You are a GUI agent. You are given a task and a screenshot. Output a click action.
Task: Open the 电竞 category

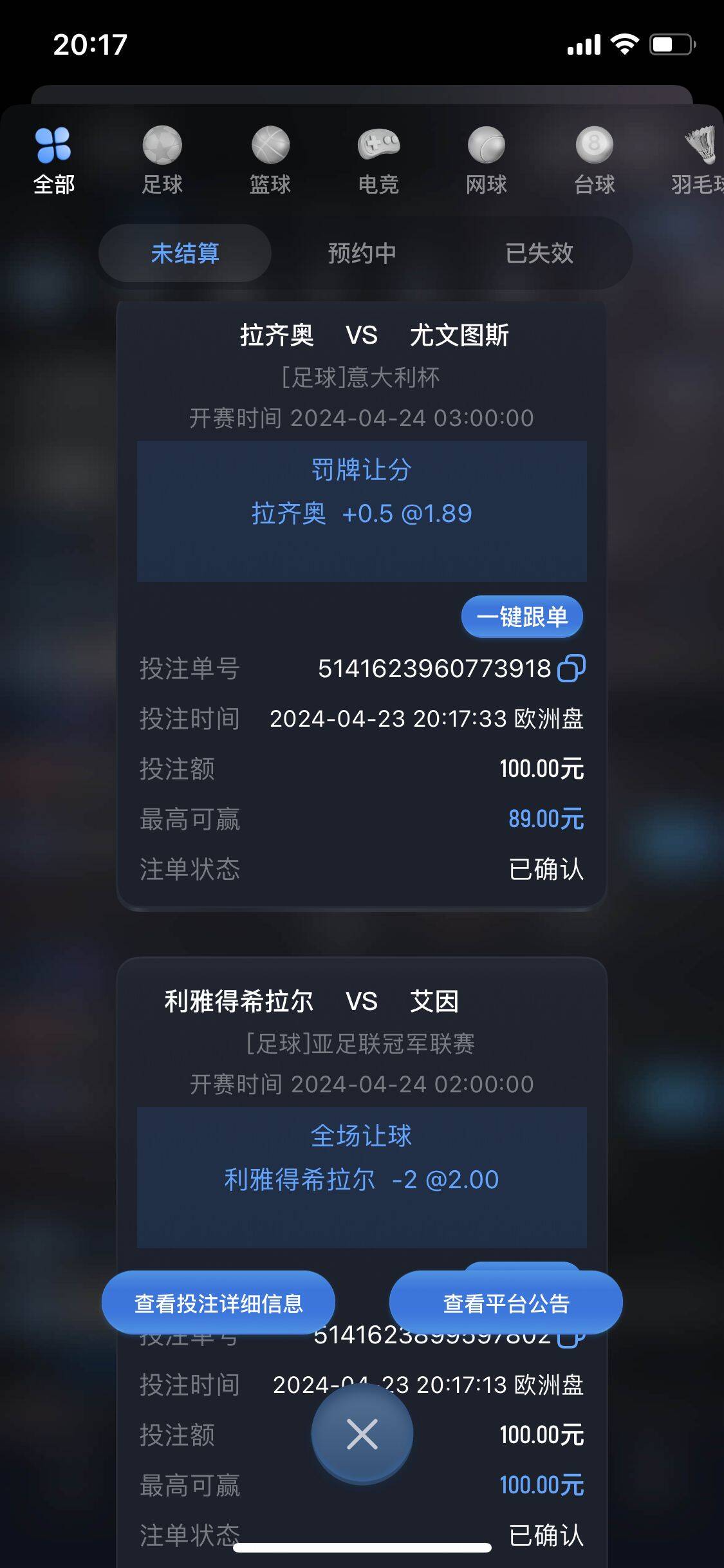point(378,160)
